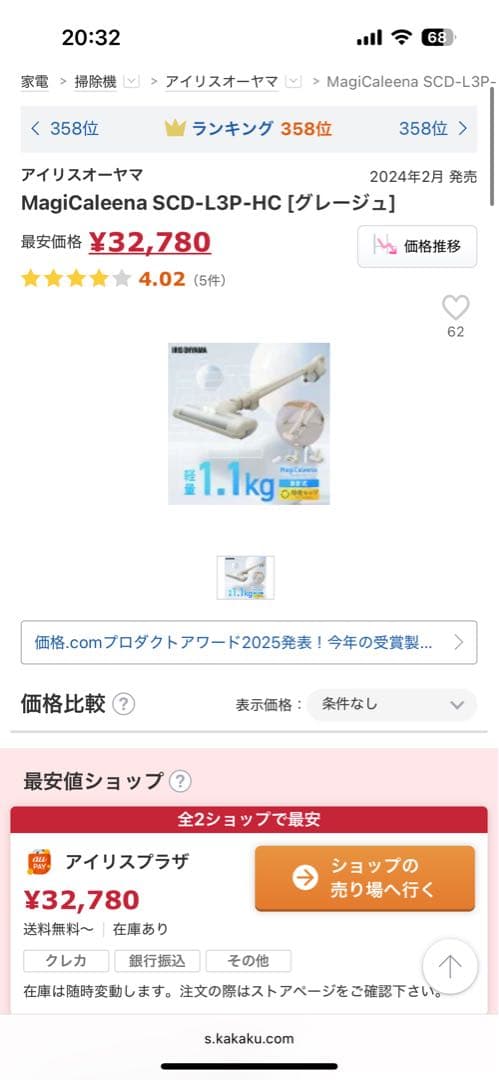The width and height of the screenshot is (499, 1080).
Task: Go to previous ranked product on left
Action: pos(64,129)
